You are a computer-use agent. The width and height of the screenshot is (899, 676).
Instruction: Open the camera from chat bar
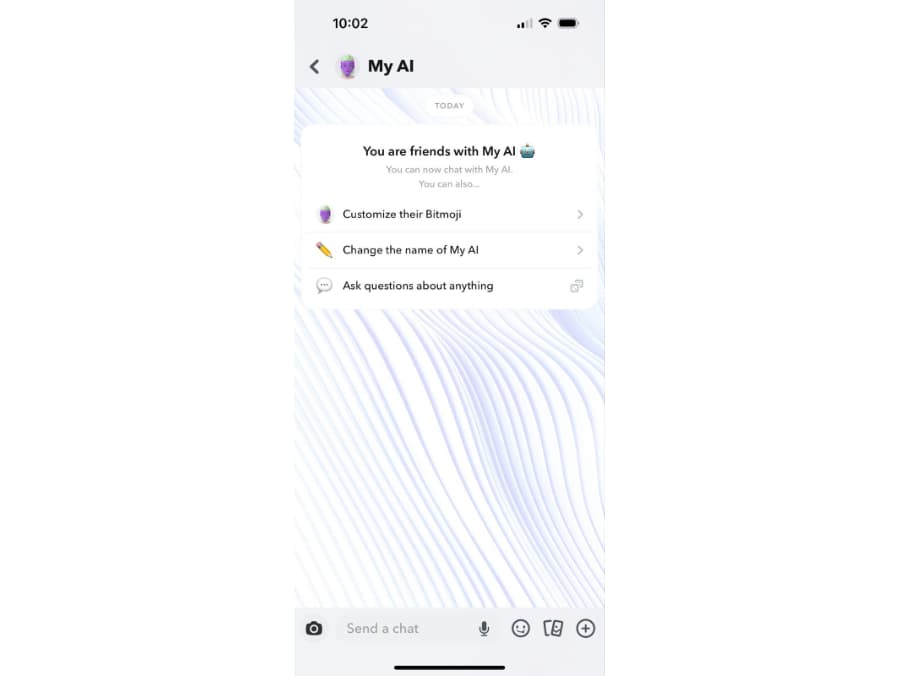[314, 628]
